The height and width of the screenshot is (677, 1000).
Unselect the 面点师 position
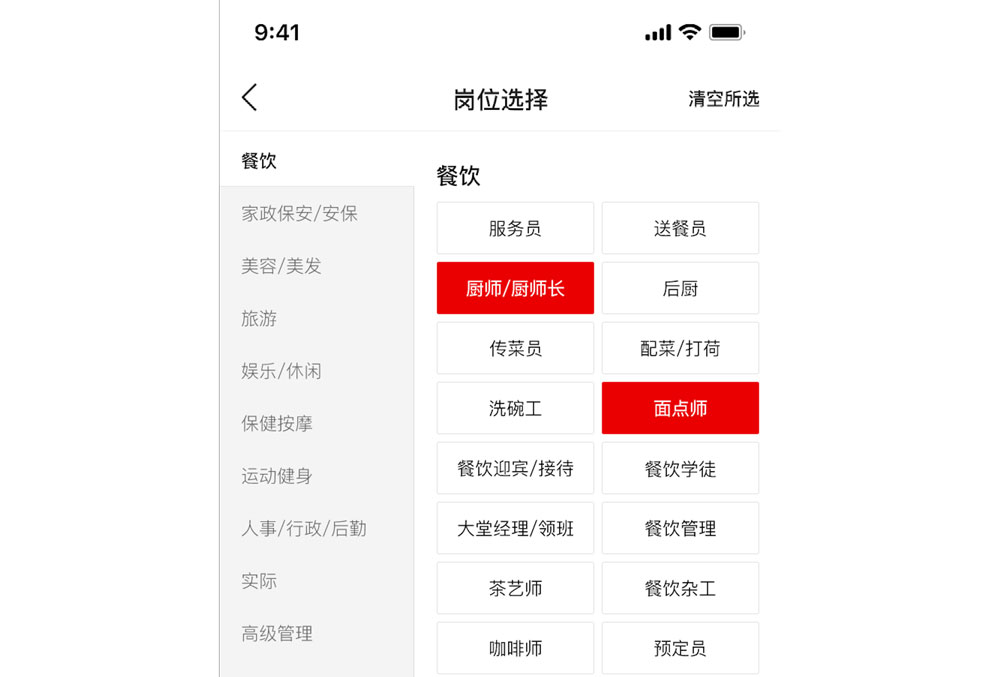point(680,408)
